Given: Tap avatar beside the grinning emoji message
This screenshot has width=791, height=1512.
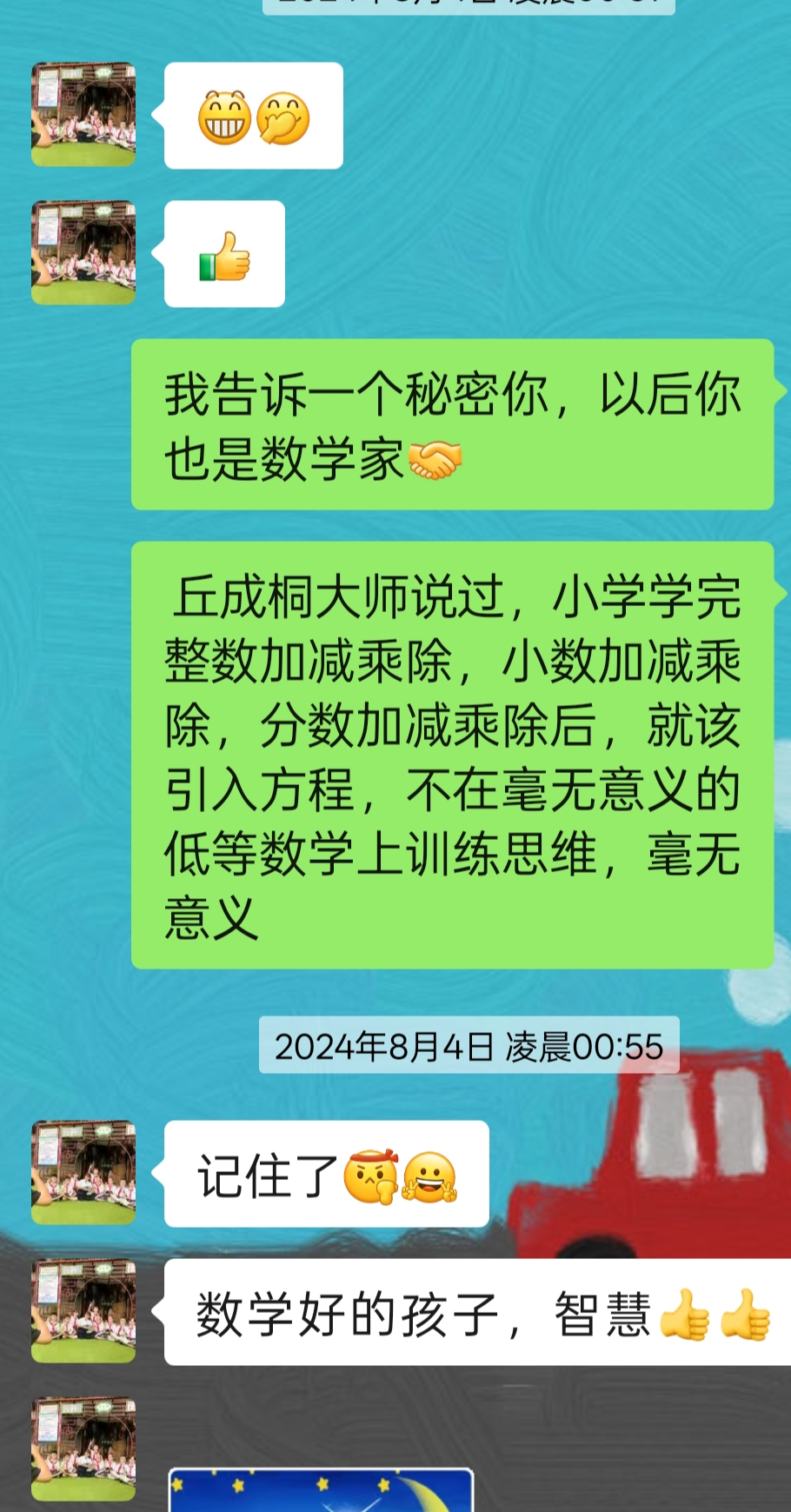Looking at the screenshot, I should 83,114.
